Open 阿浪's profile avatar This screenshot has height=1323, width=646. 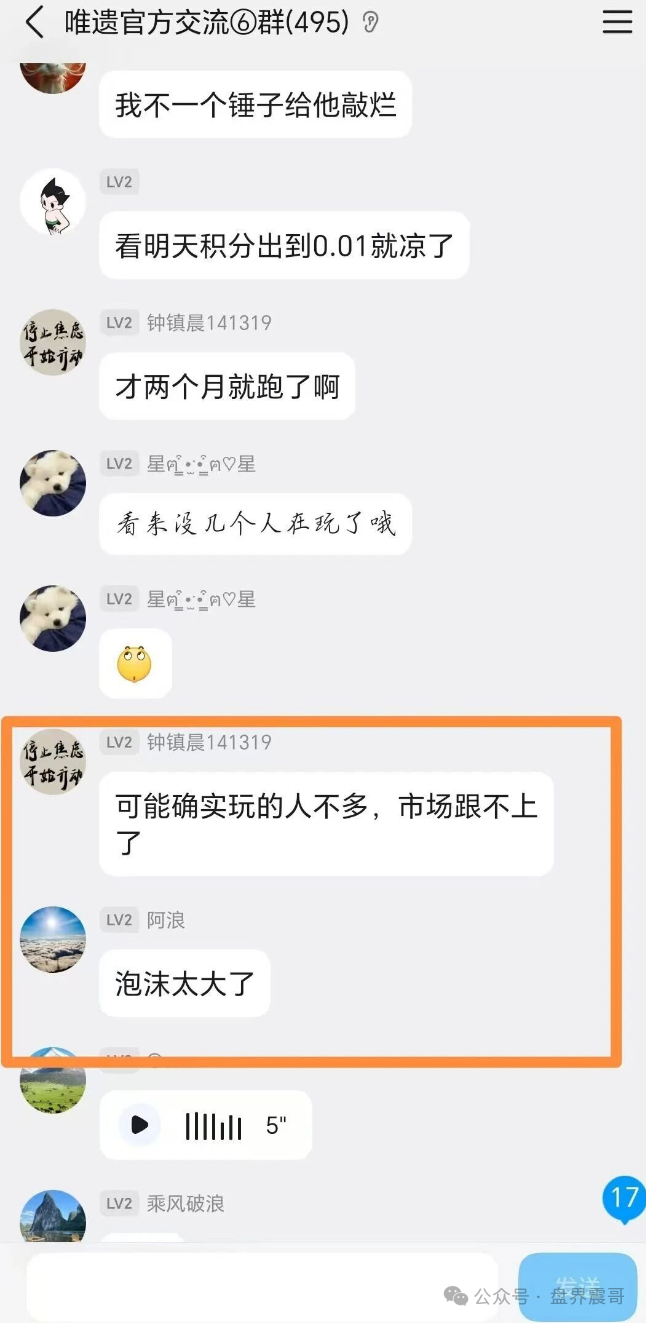point(53,940)
